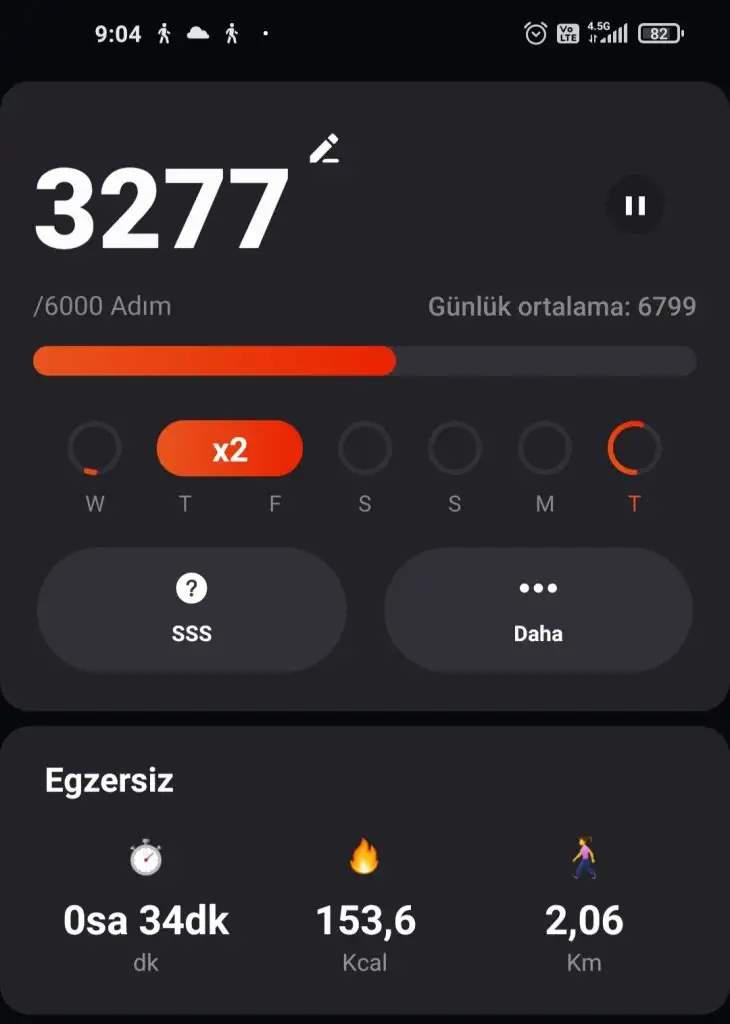The image size is (730, 1024).
Task: Edit the step goal with the pencil icon
Action: pyautogui.click(x=323, y=149)
